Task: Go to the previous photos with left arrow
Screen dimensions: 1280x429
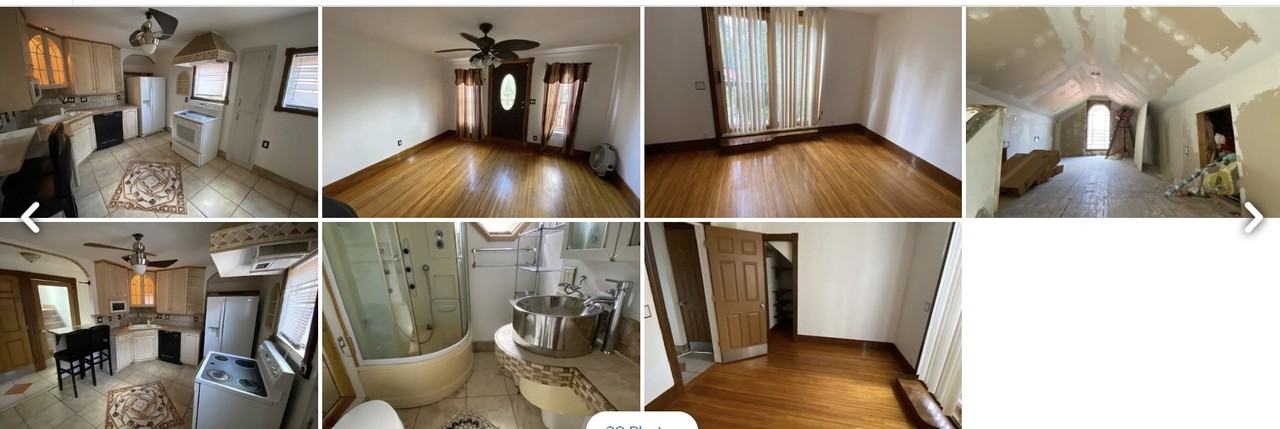Action: [x=30, y=217]
